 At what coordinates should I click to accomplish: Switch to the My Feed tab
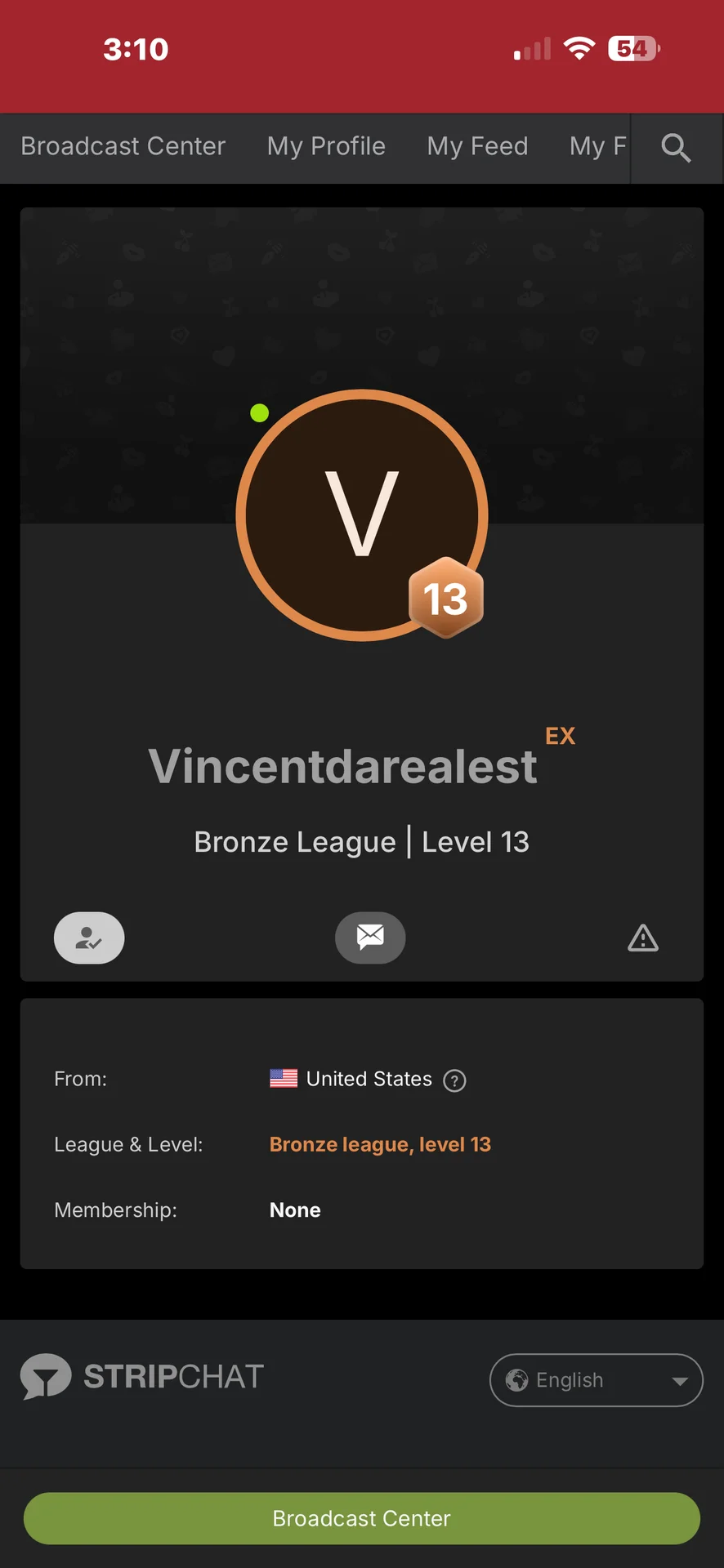point(477,146)
